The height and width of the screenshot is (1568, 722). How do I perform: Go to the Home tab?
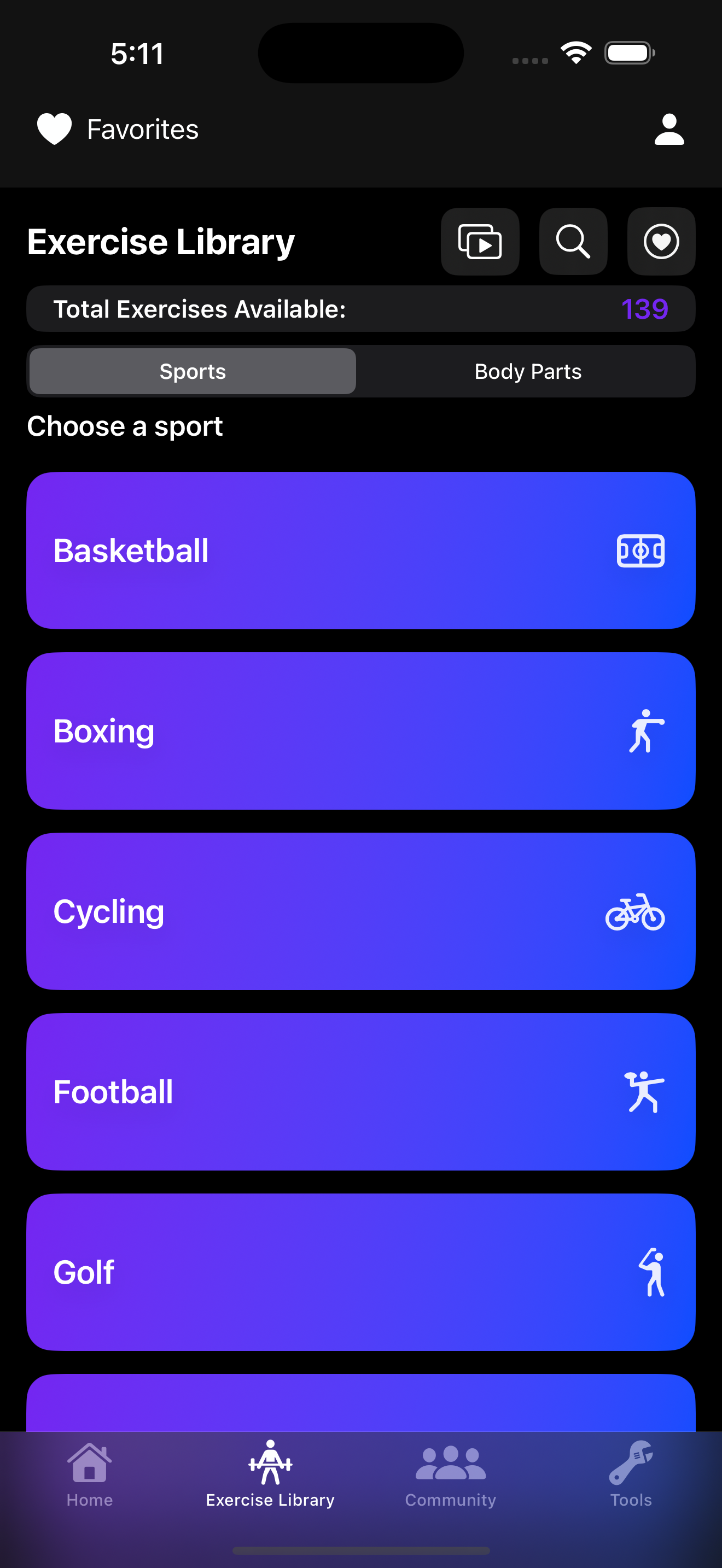[90, 1473]
